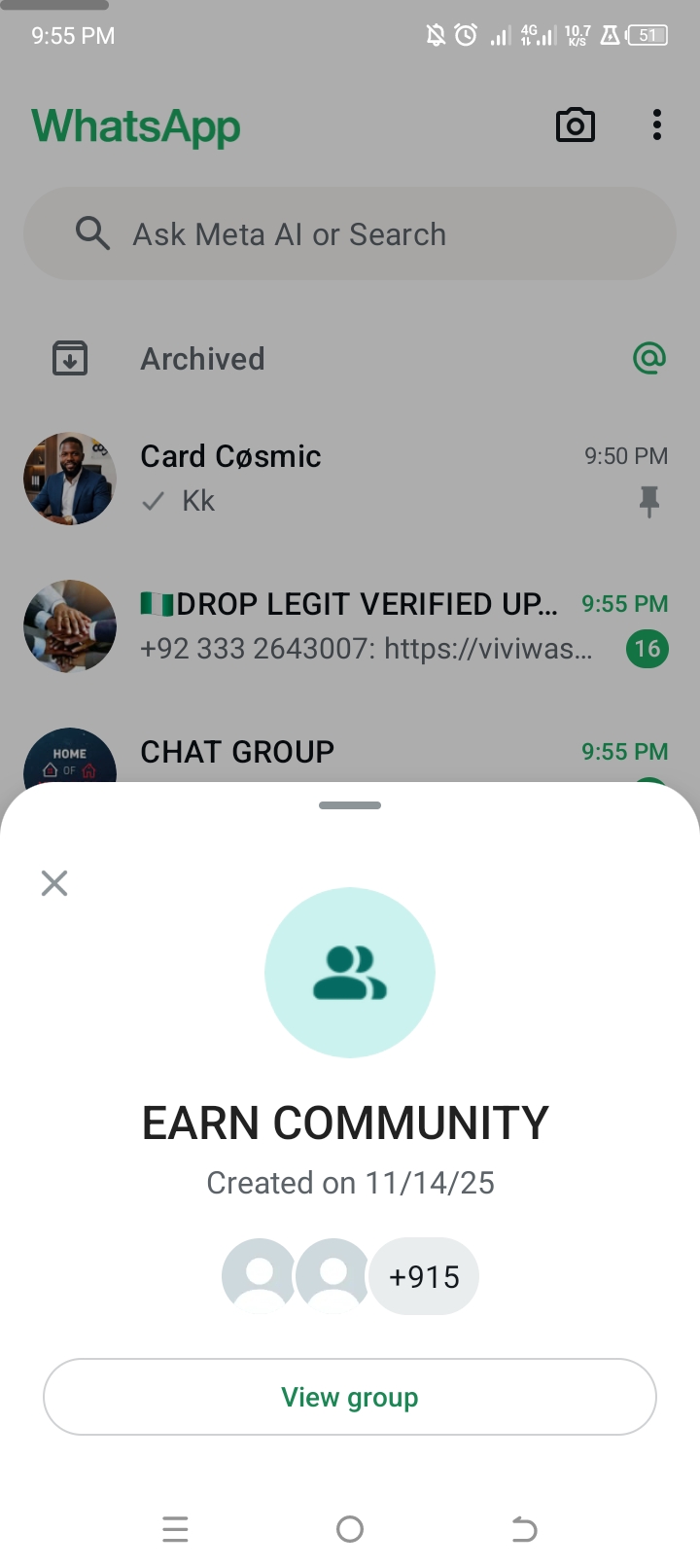Tap the View group button
Viewport: 700px width, 1568px height.
[350, 1397]
